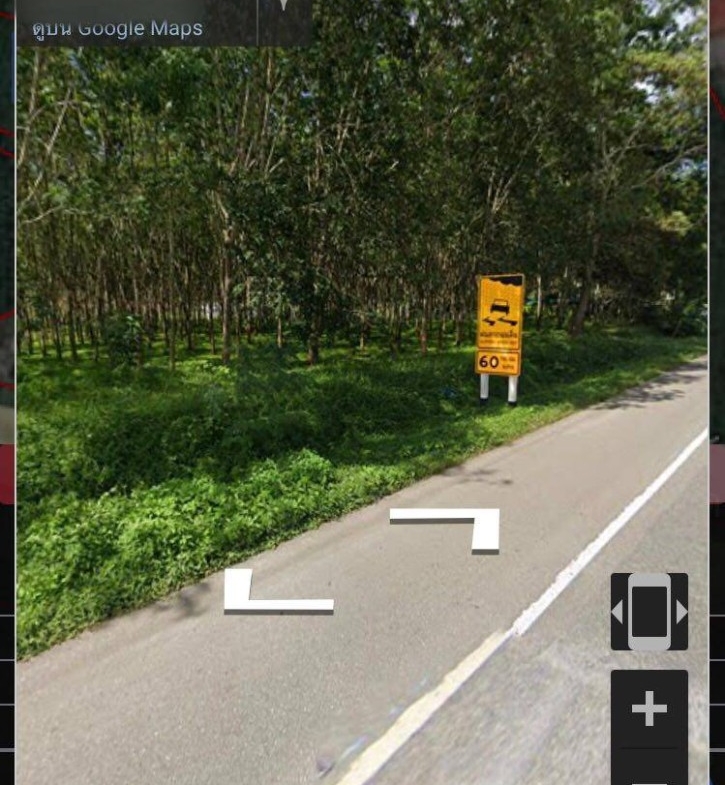This screenshot has height=785, width=725.
Task: Toggle the phone motion tracking icon
Action: (x=649, y=611)
